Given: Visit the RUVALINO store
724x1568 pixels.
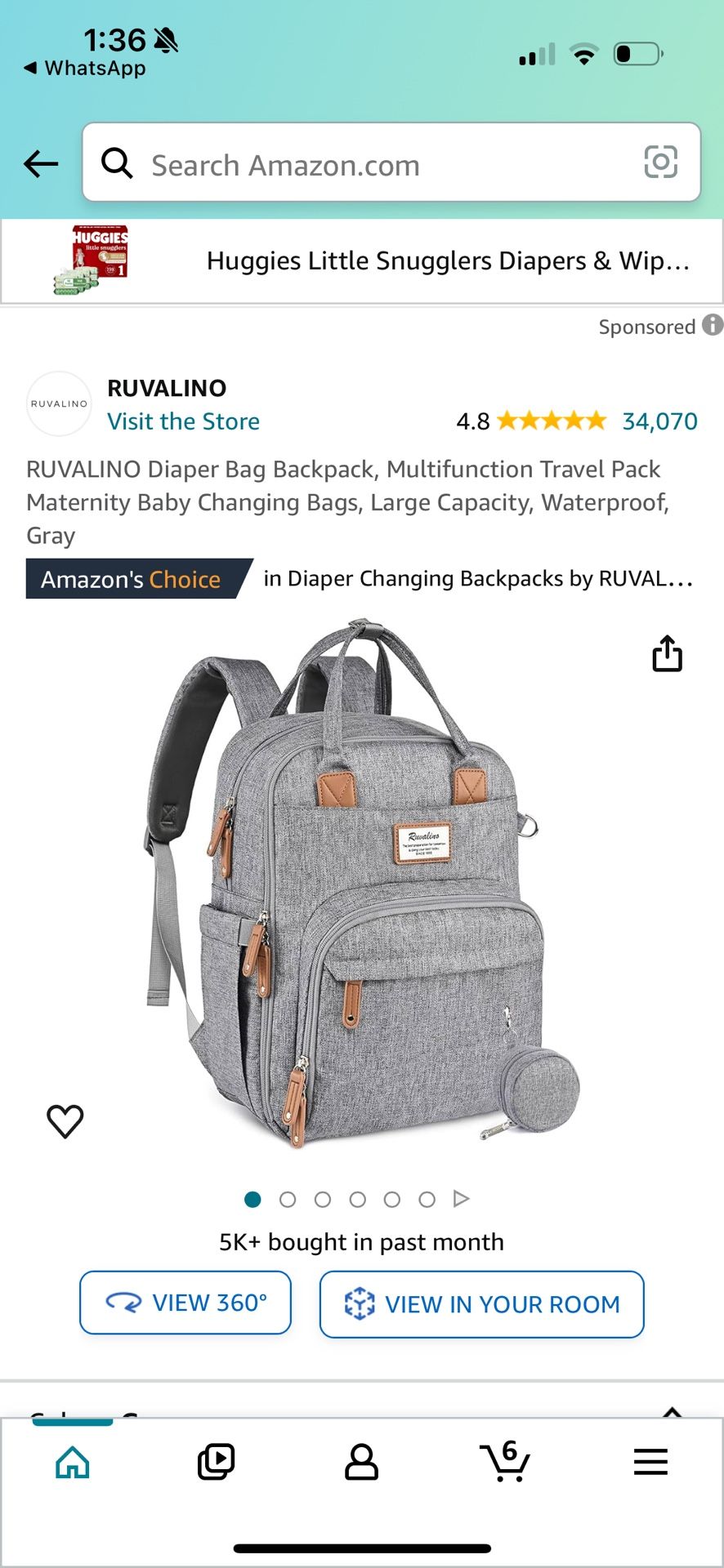Looking at the screenshot, I should pyautogui.click(x=184, y=421).
